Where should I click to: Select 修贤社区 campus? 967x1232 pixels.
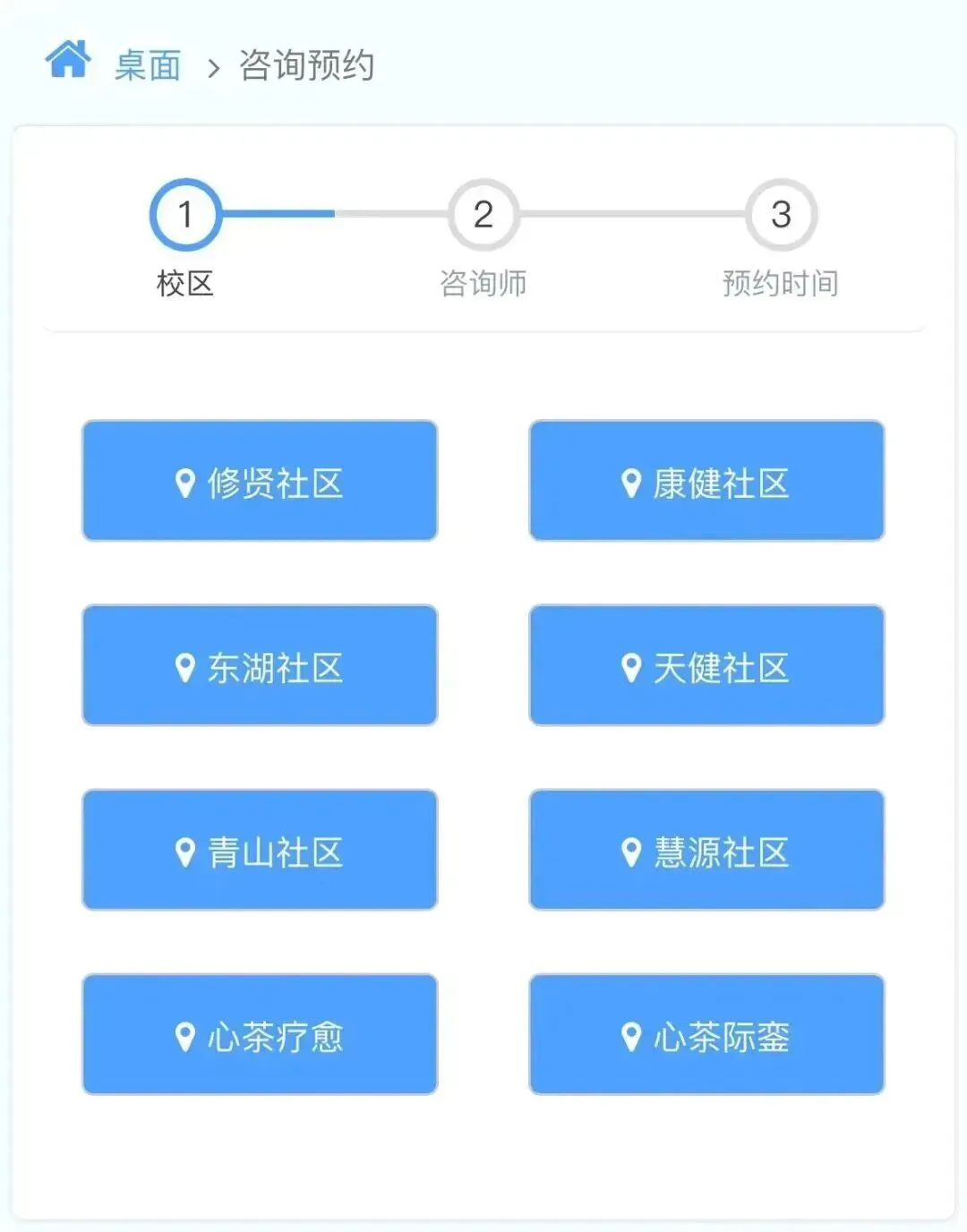pyautogui.click(x=260, y=481)
